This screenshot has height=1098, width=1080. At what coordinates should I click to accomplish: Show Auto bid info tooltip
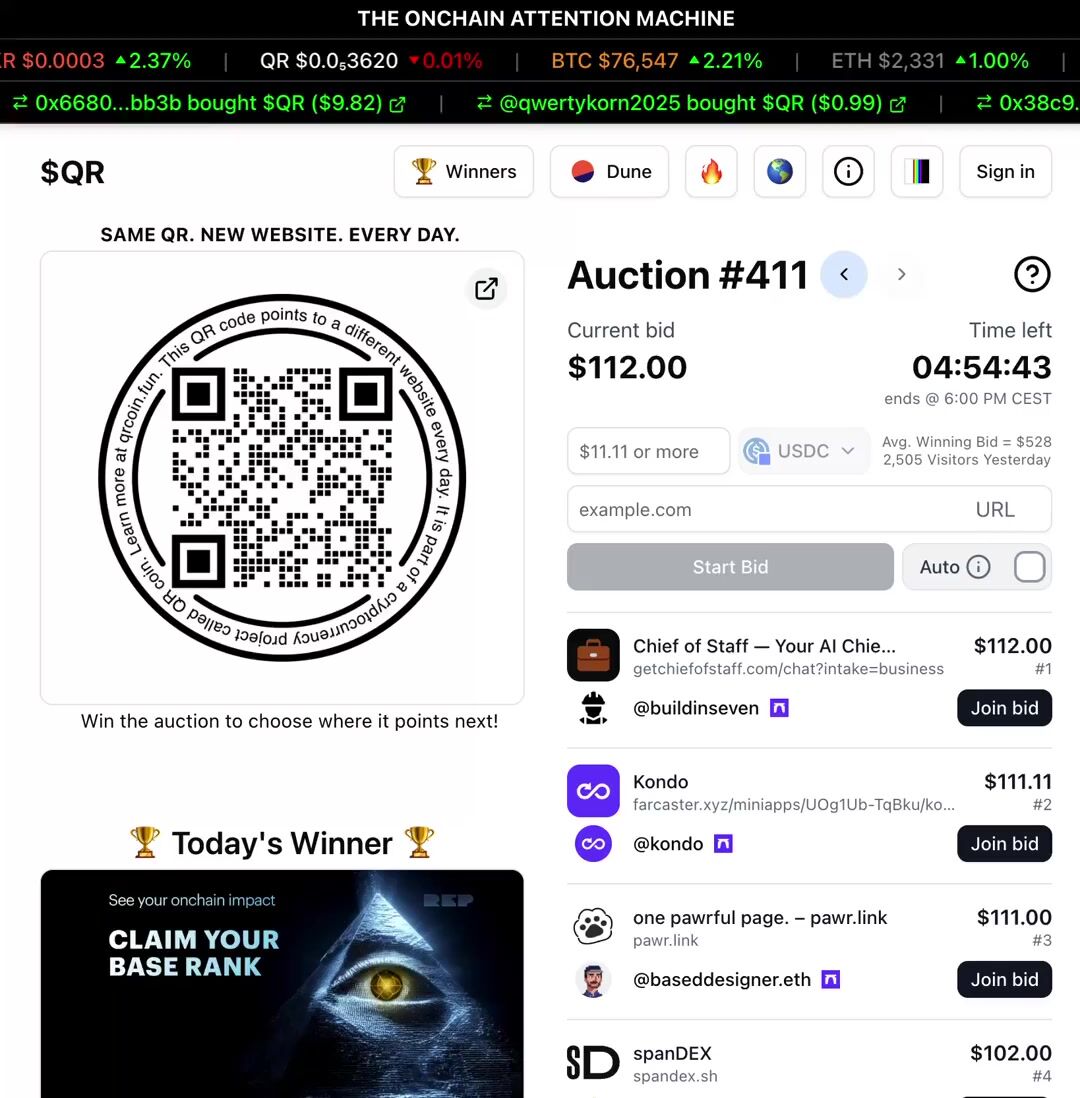[979, 567]
